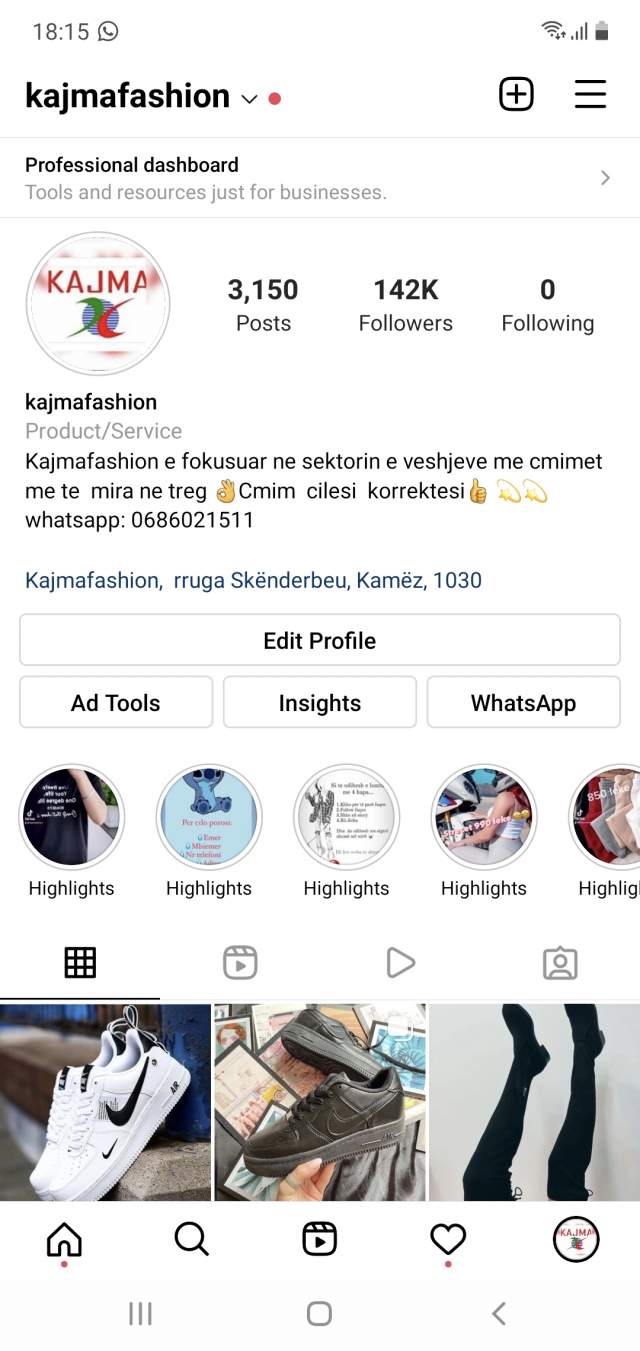640x1351 pixels.
Task: Open the first Highlights story with black shirt
Action: 72,817
